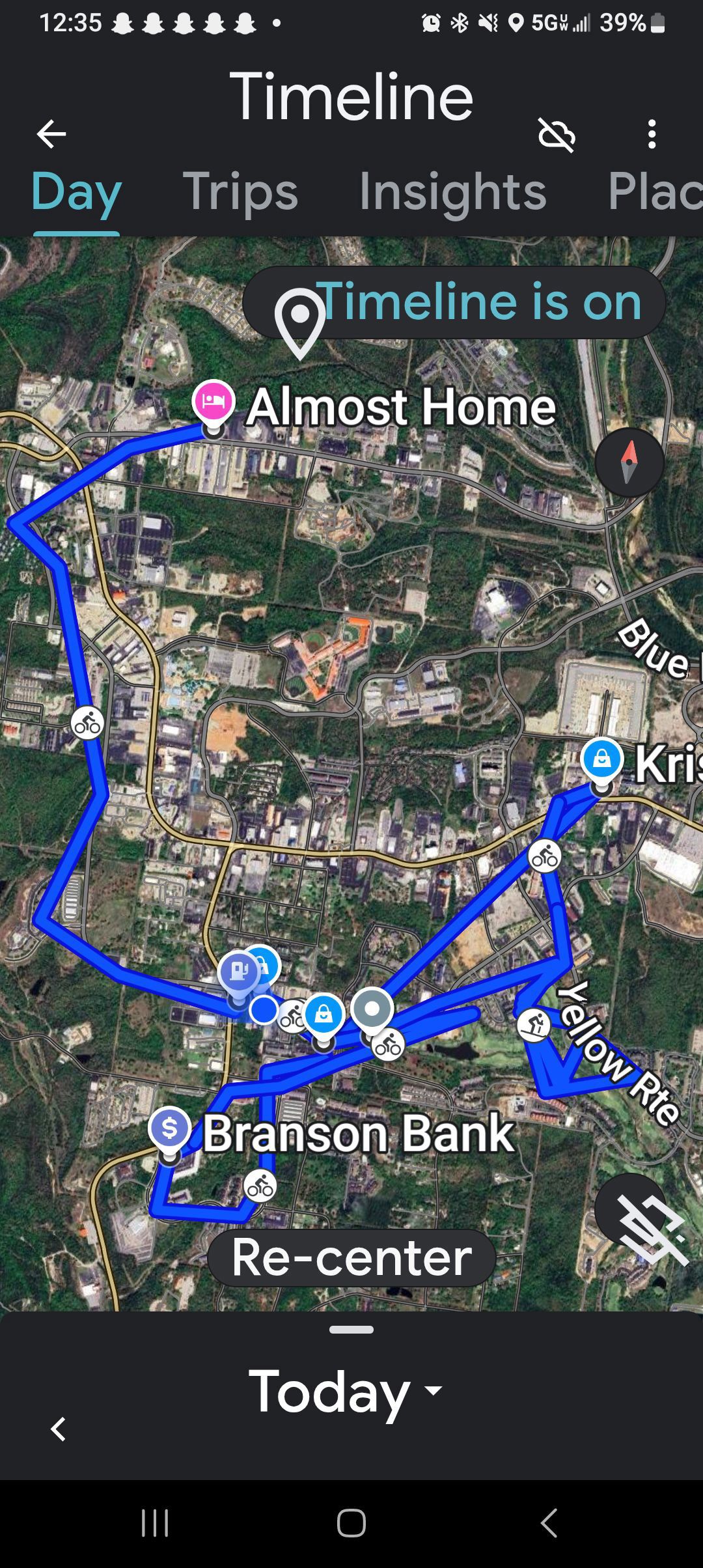Open the three-dot overflow menu
Image resolution: width=703 pixels, height=1568 pixels.
(652, 135)
